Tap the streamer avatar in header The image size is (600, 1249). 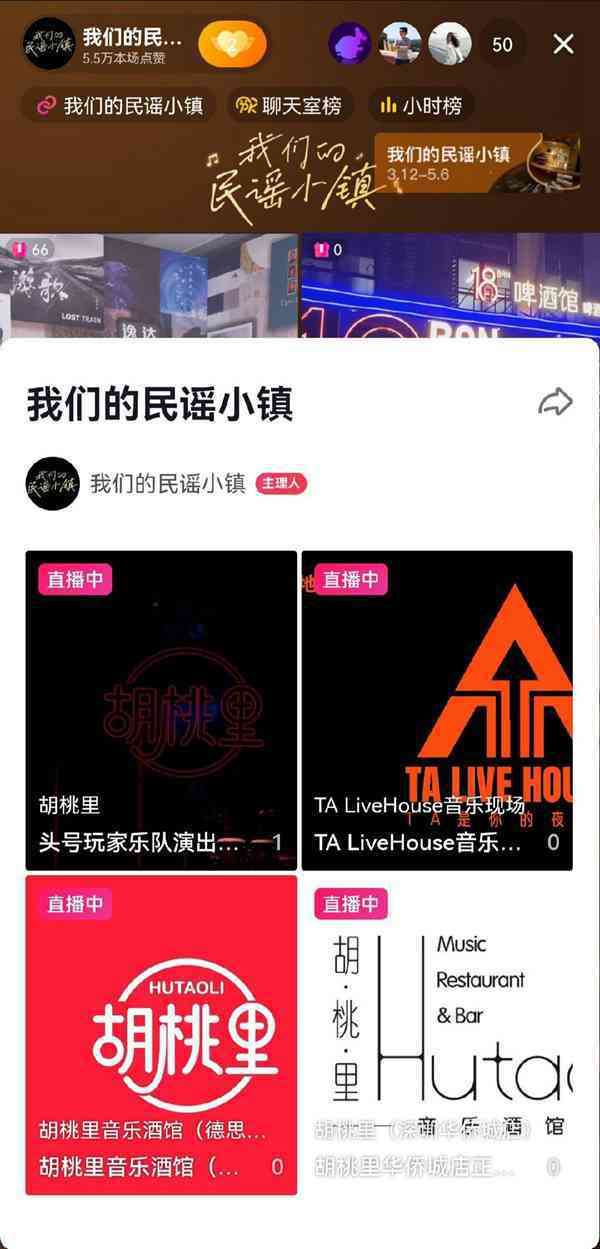click(x=49, y=44)
